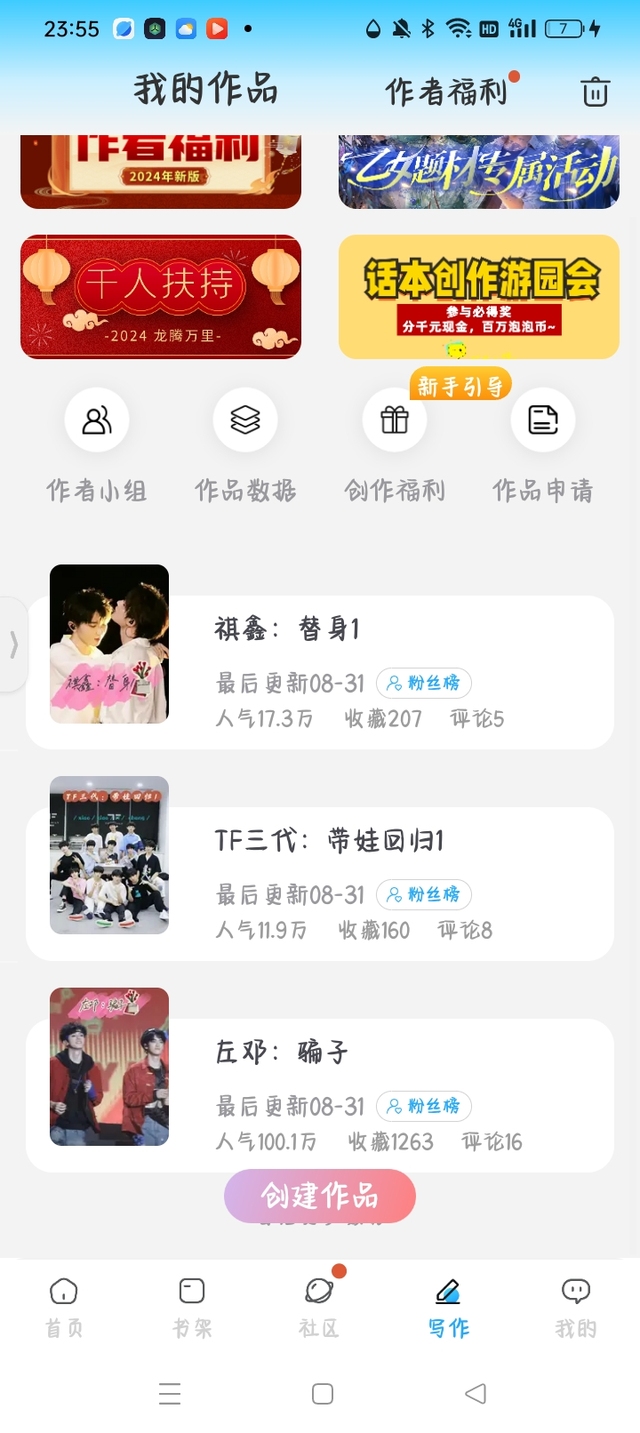Switch to the 书架 tab
This screenshot has width=640, height=1433.
(x=191, y=1306)
